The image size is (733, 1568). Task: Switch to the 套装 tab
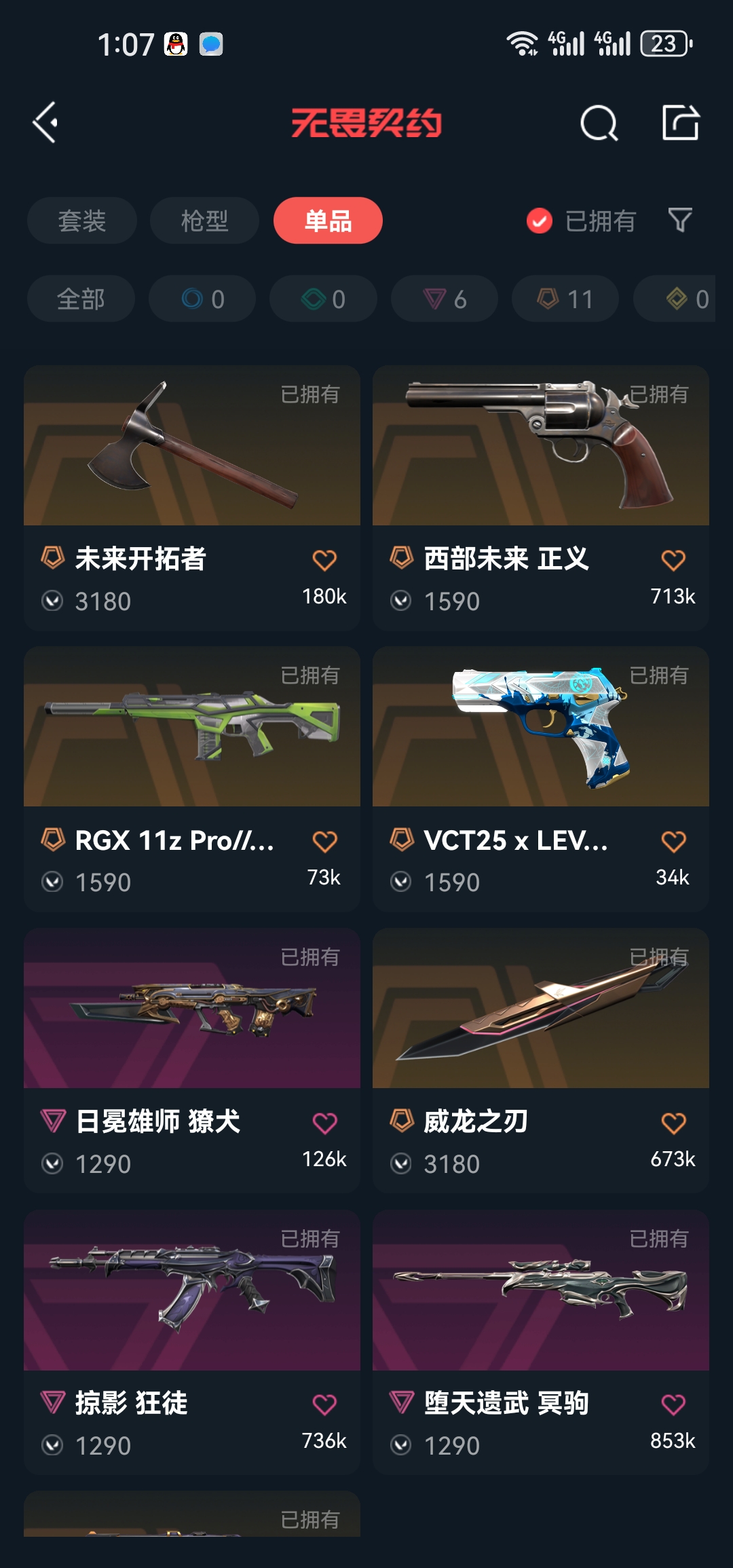pyautogui.click(x=82, y=221)
